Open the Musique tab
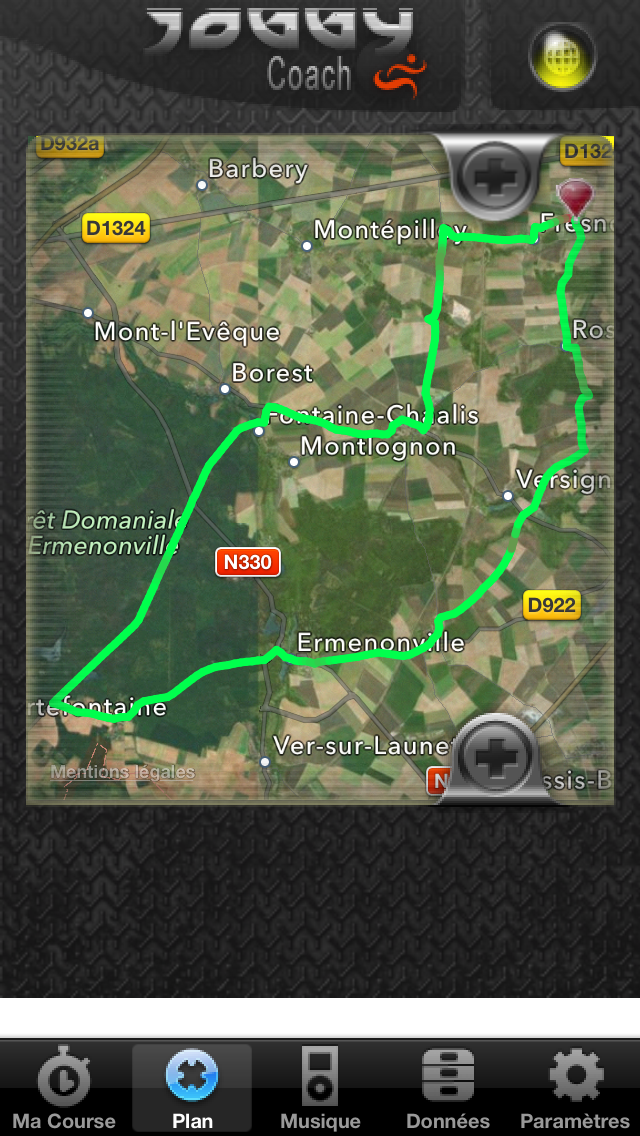 320,1089
